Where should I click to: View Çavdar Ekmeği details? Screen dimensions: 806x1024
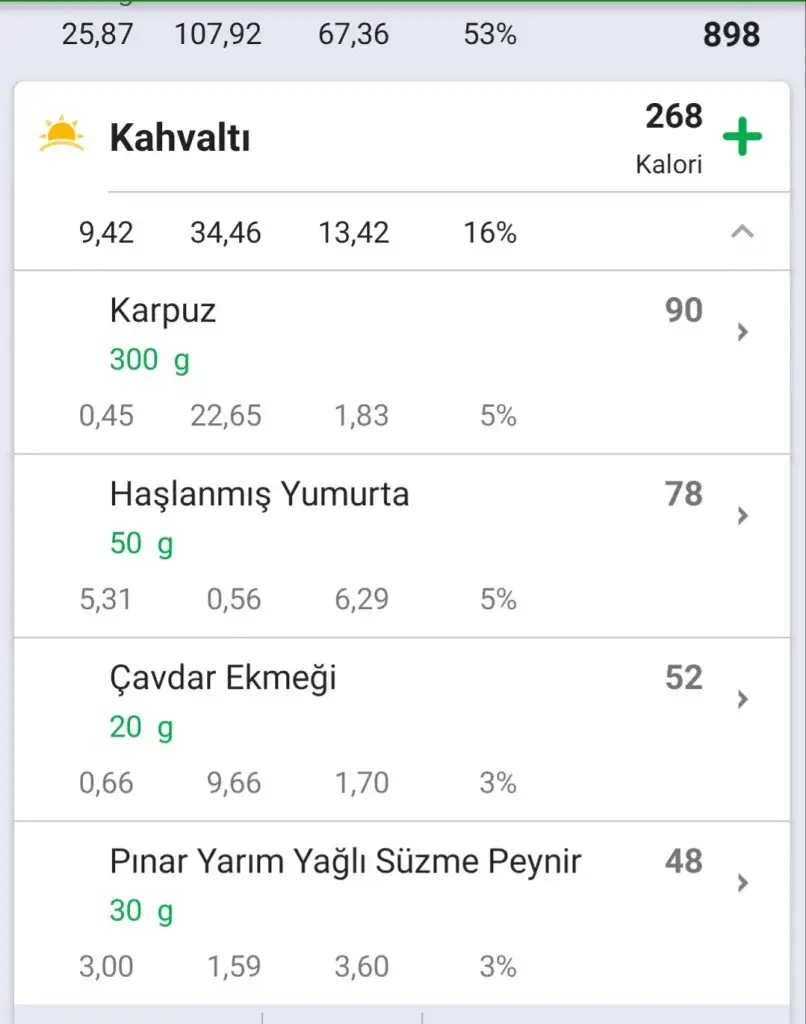coord(400,728)
